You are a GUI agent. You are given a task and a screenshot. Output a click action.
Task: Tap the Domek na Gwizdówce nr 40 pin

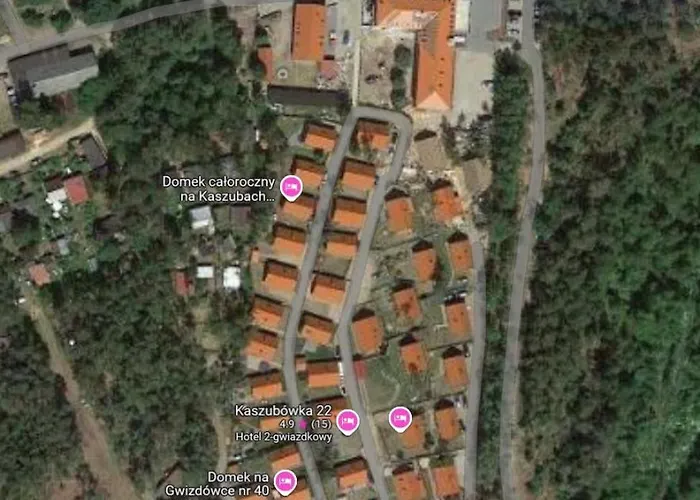(x=286, y=482)
